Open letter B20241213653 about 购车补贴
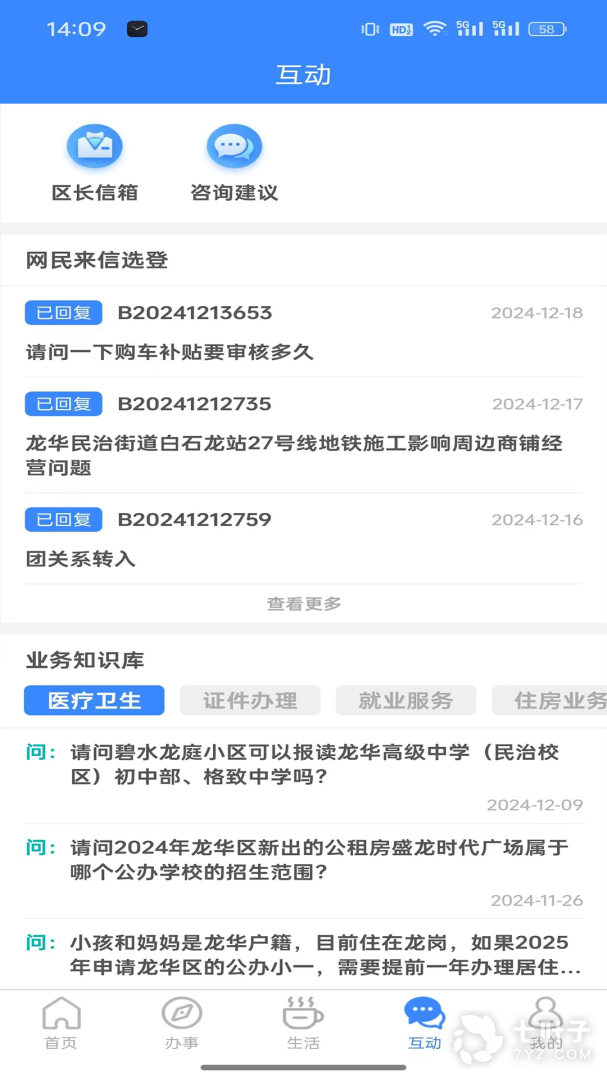 pos(304,332)
